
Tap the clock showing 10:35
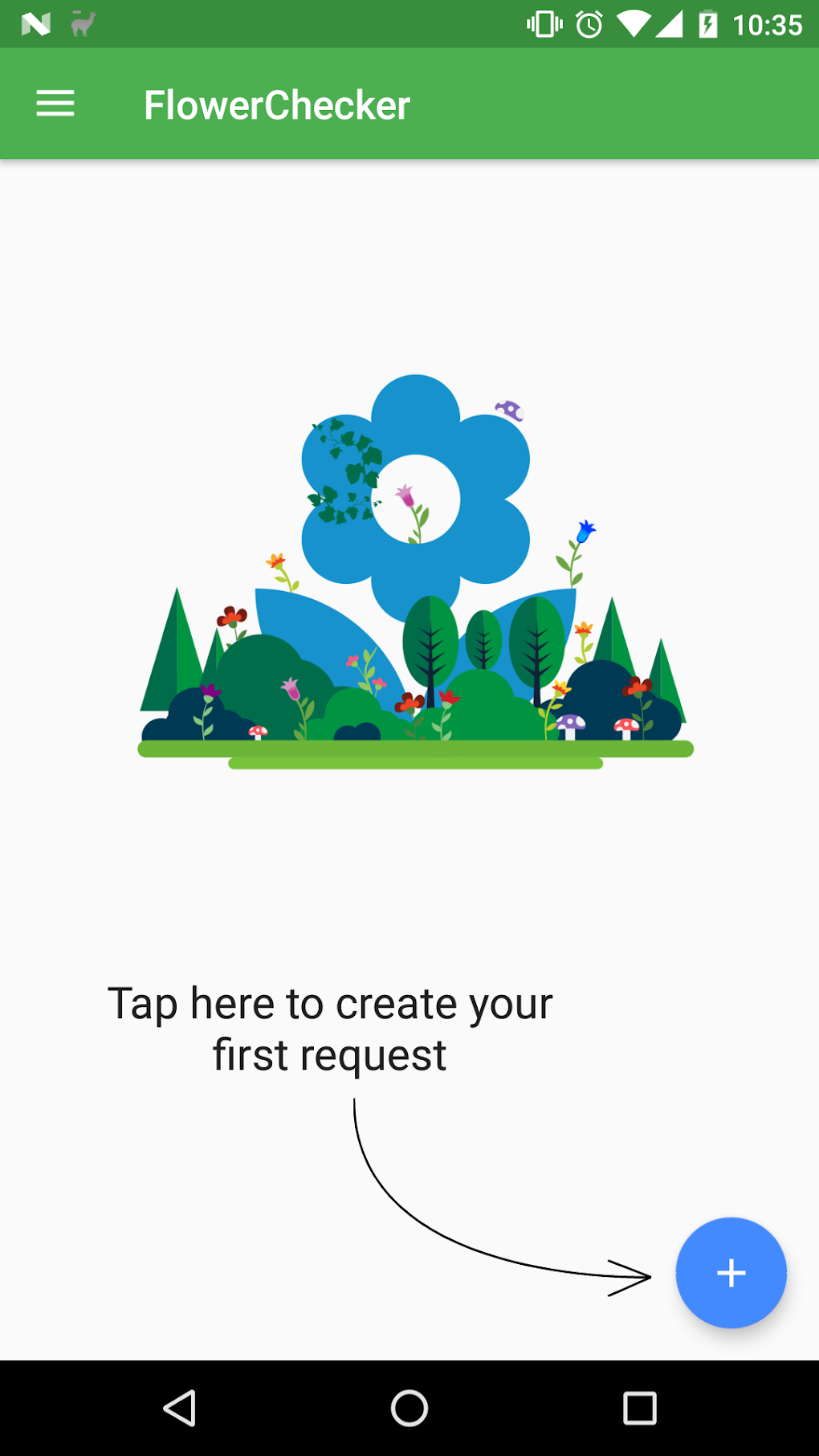[769, 24]
